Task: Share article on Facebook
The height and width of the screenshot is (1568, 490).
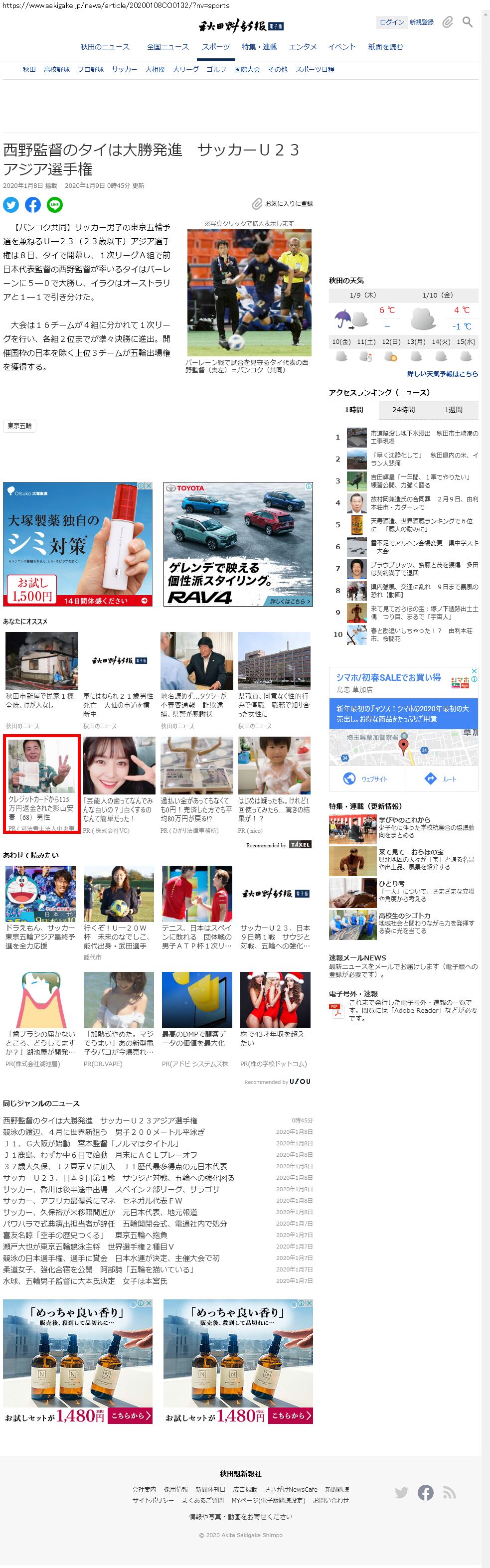Action: tap(33, 205)
